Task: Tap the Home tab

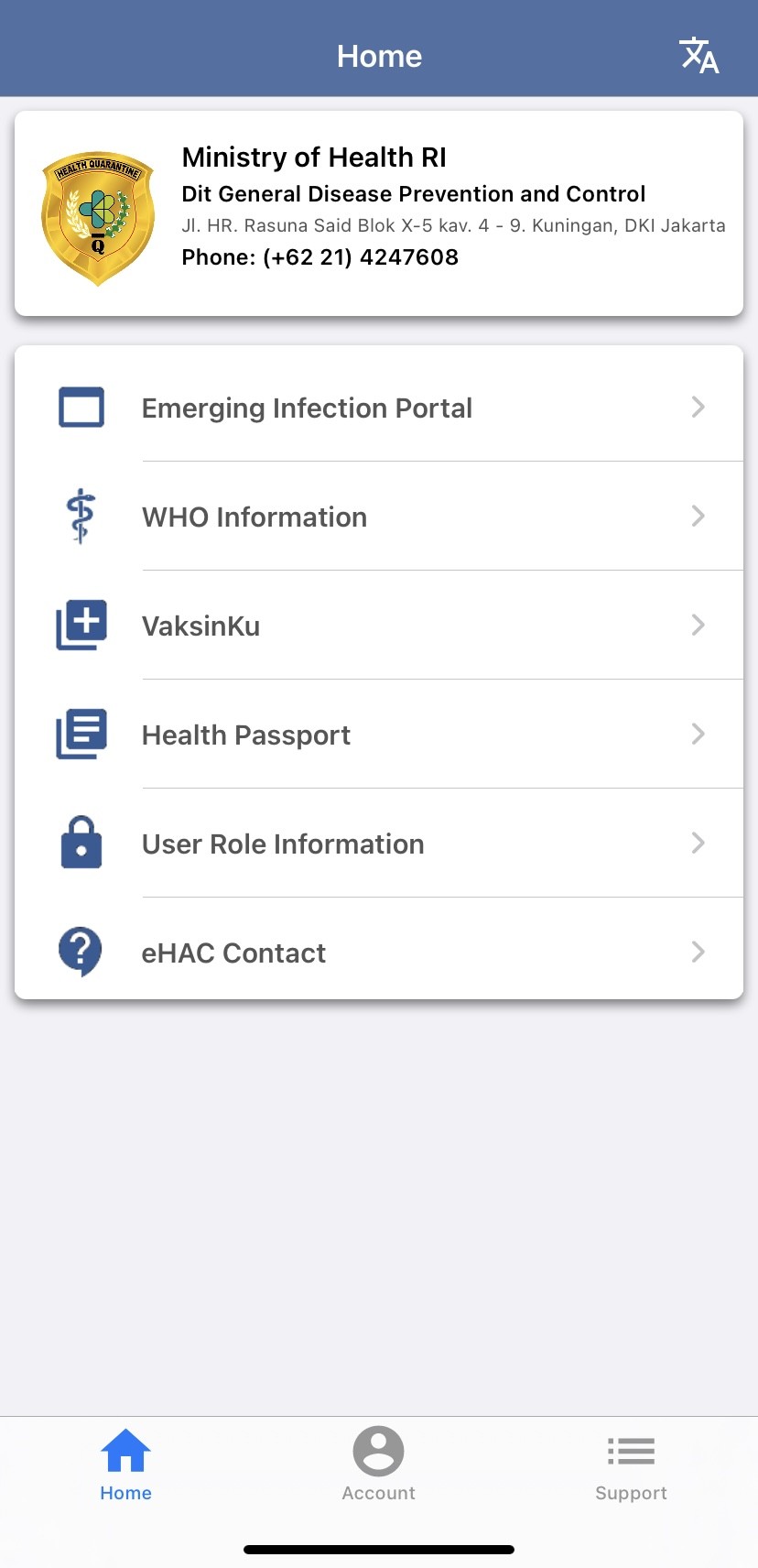Action: [x=125, y=1465]
